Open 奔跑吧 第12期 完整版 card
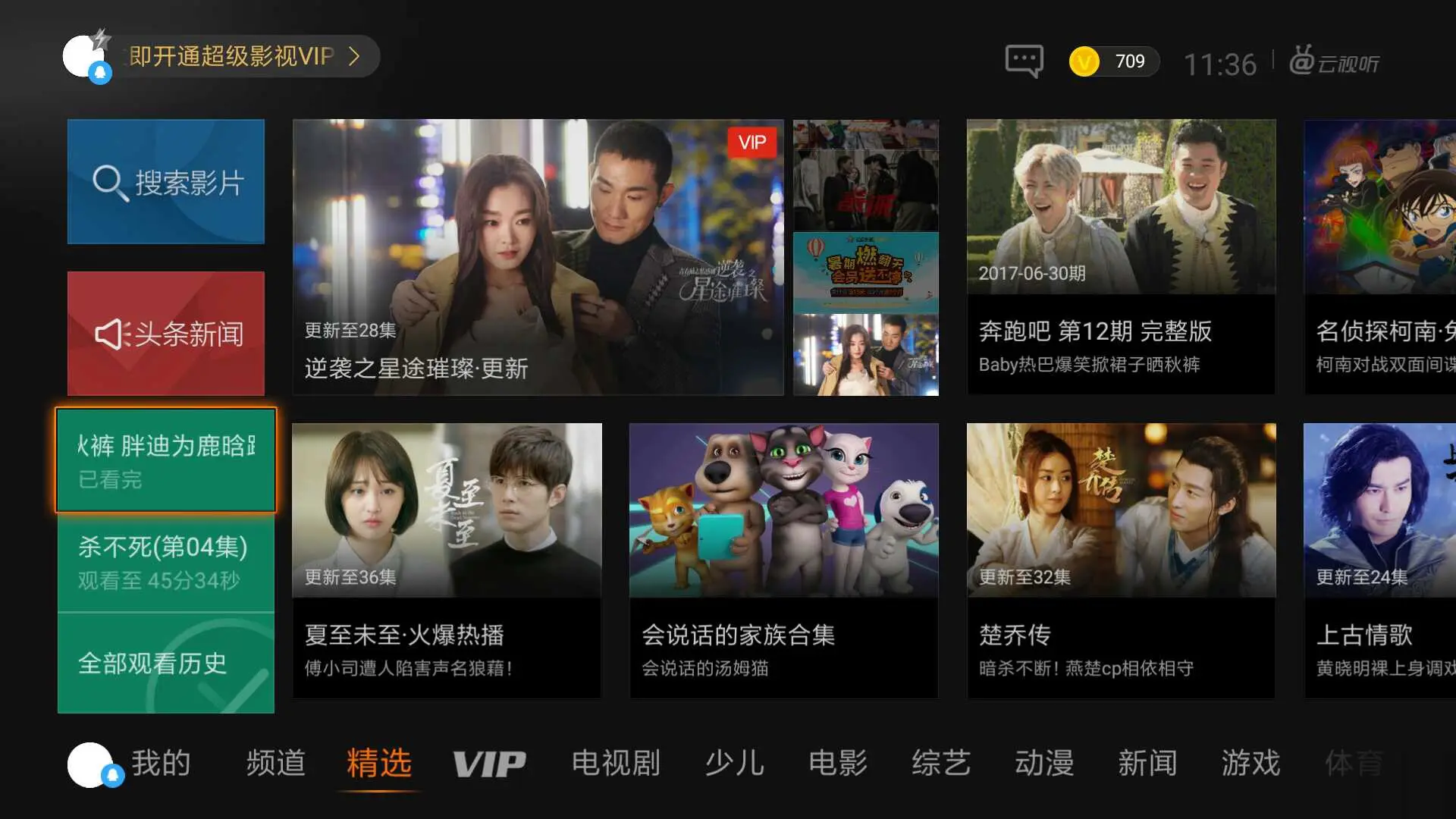The height and width of the screenshot is (819, 1456). point(1121,256)
